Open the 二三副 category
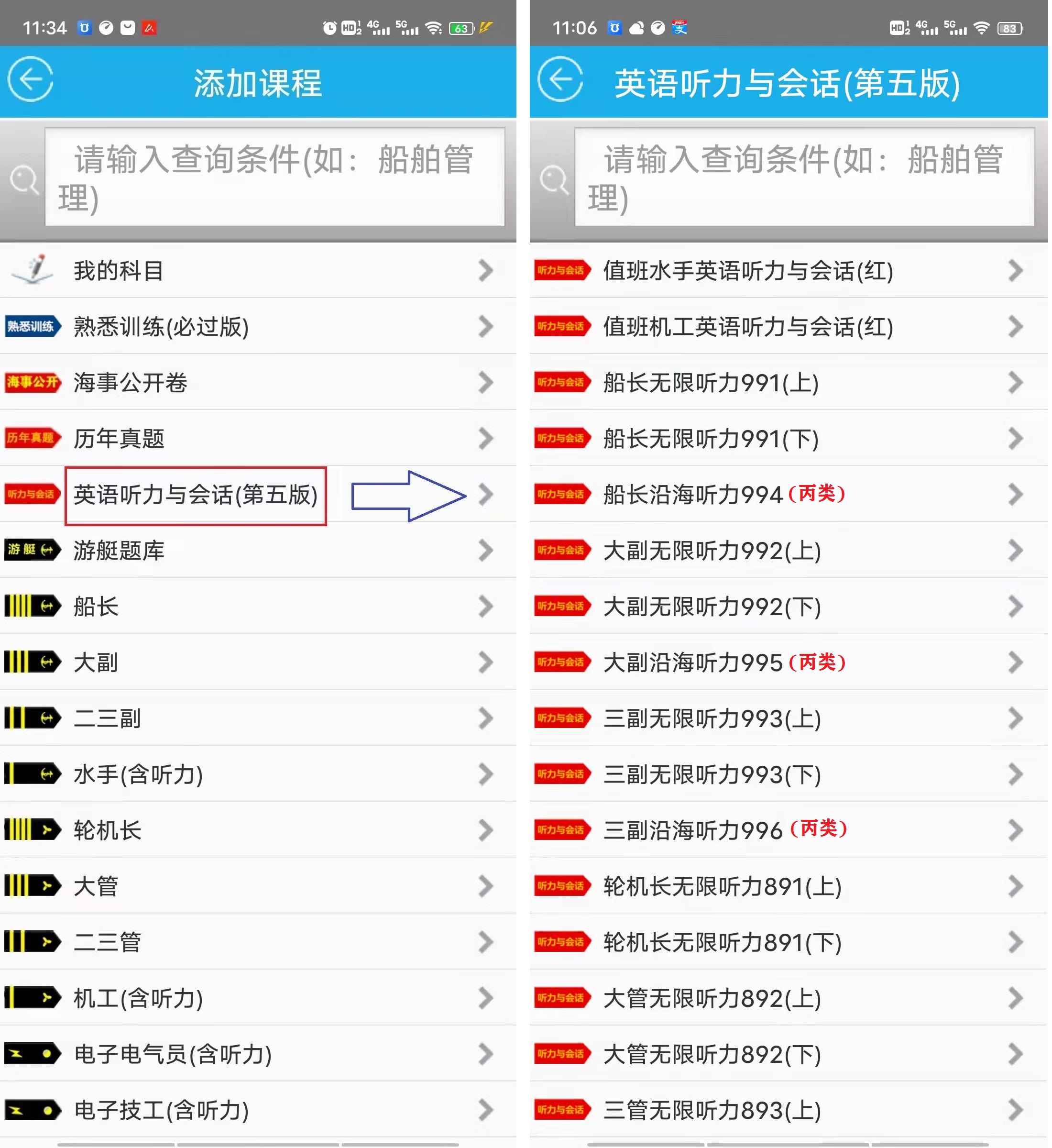The image size is (1052, 1148). click(257, 718)
